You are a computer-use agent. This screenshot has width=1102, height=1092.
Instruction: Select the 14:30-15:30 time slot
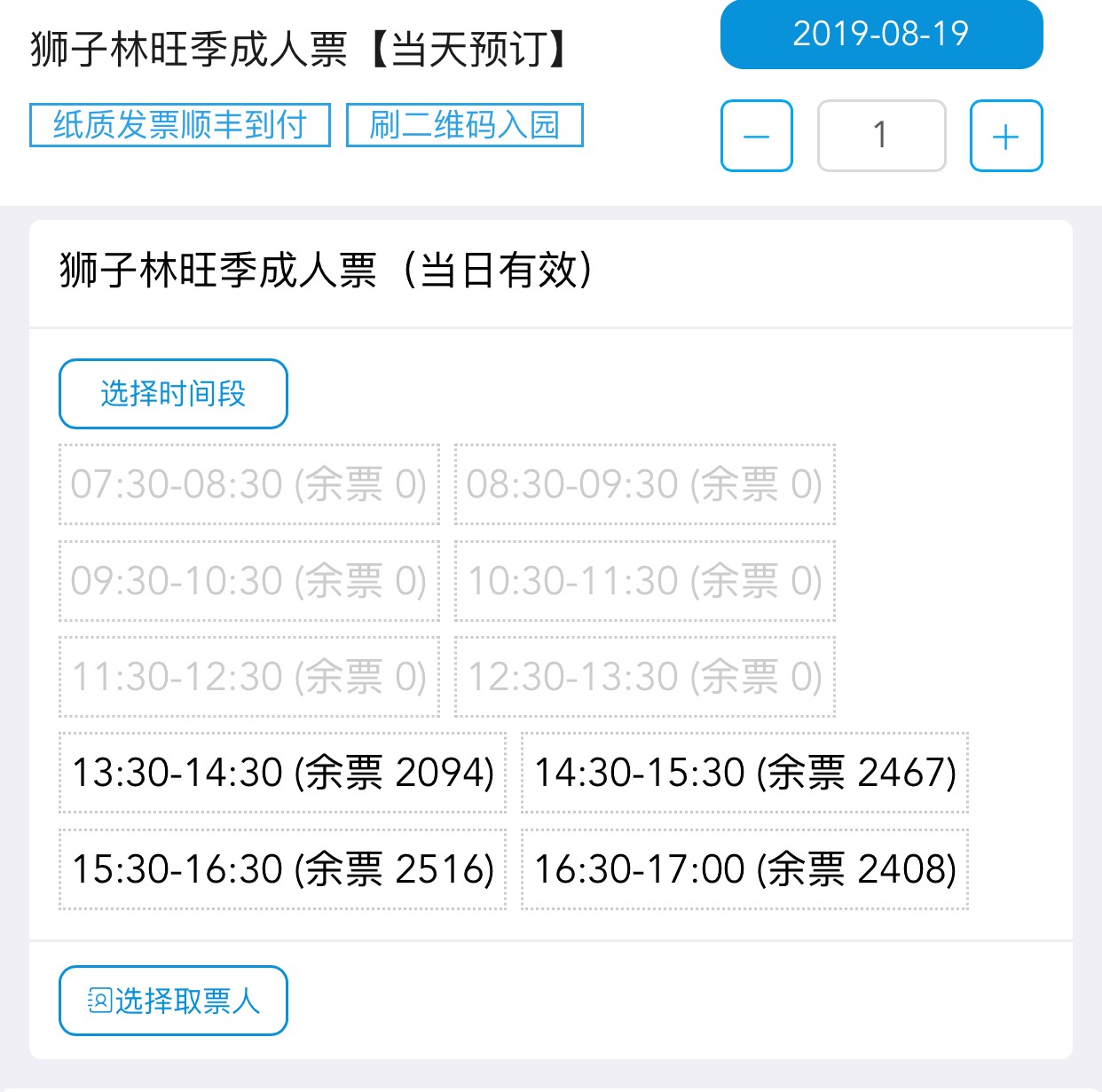(x=744, y=773)
